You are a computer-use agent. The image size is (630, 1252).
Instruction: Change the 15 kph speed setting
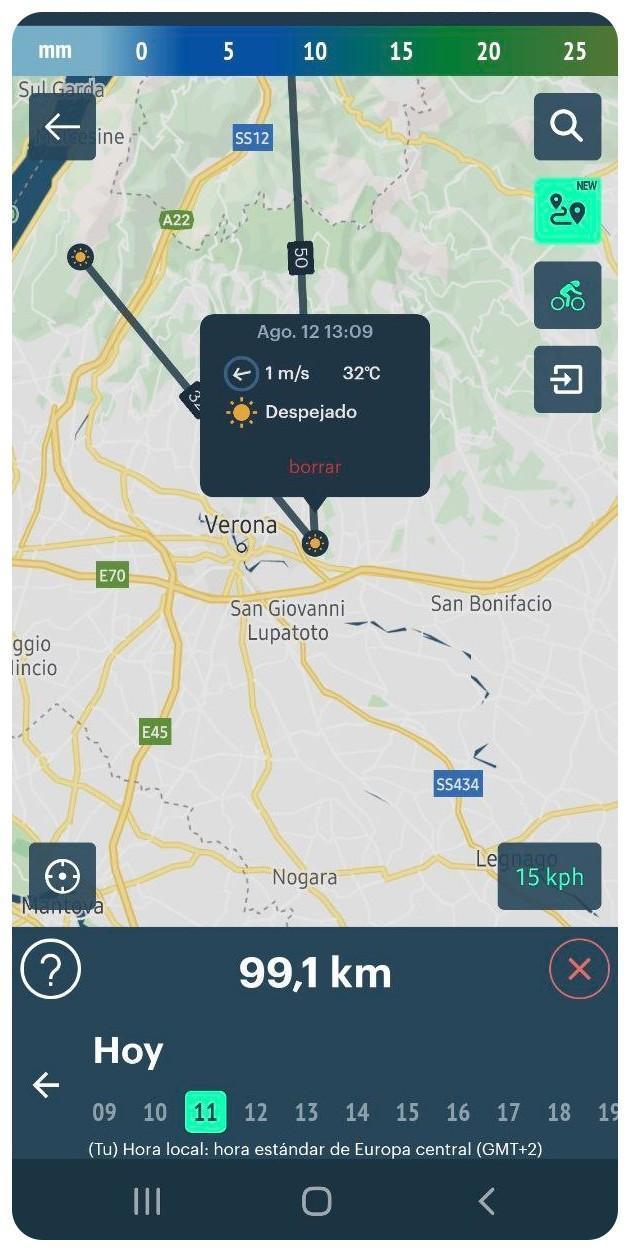click(x=550, y=876)
